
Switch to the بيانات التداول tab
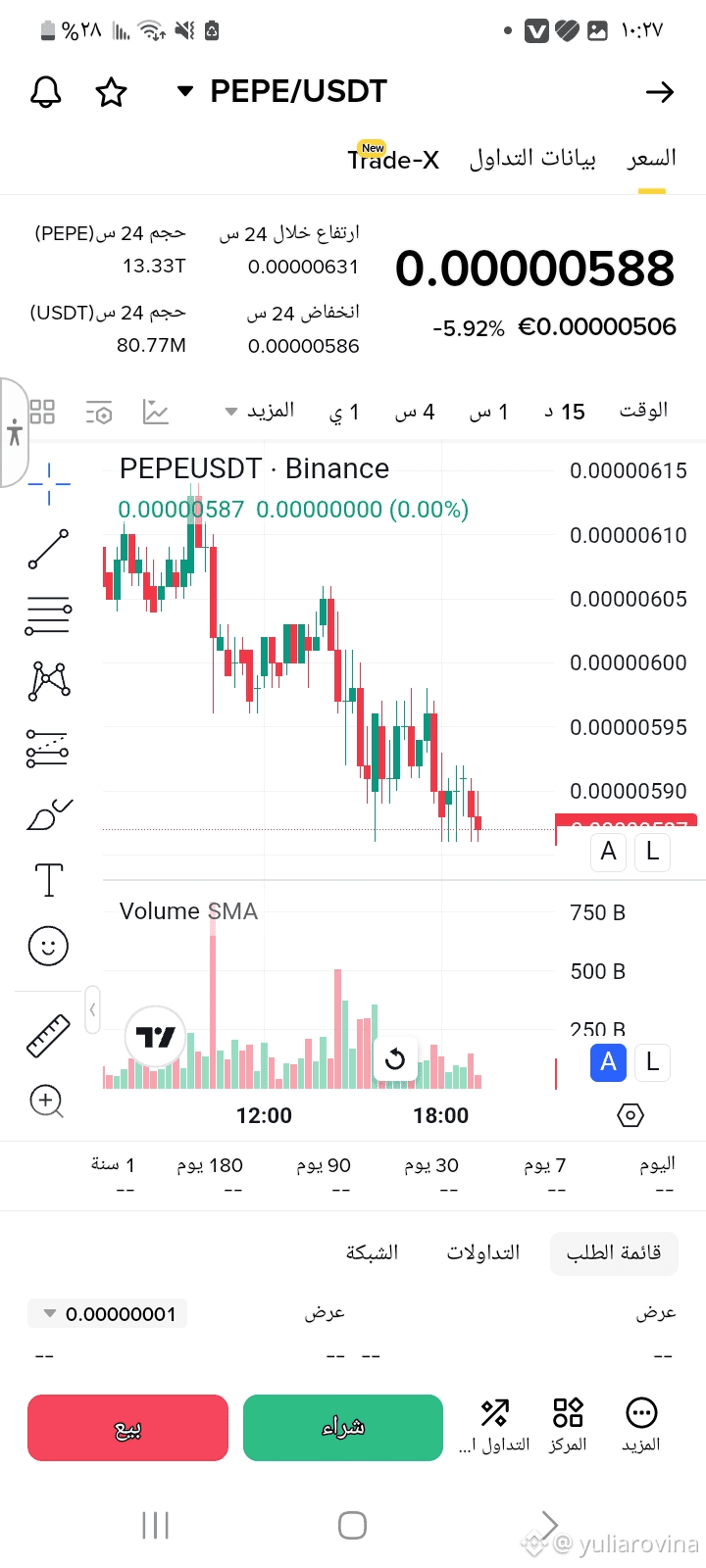pos(531,159)
